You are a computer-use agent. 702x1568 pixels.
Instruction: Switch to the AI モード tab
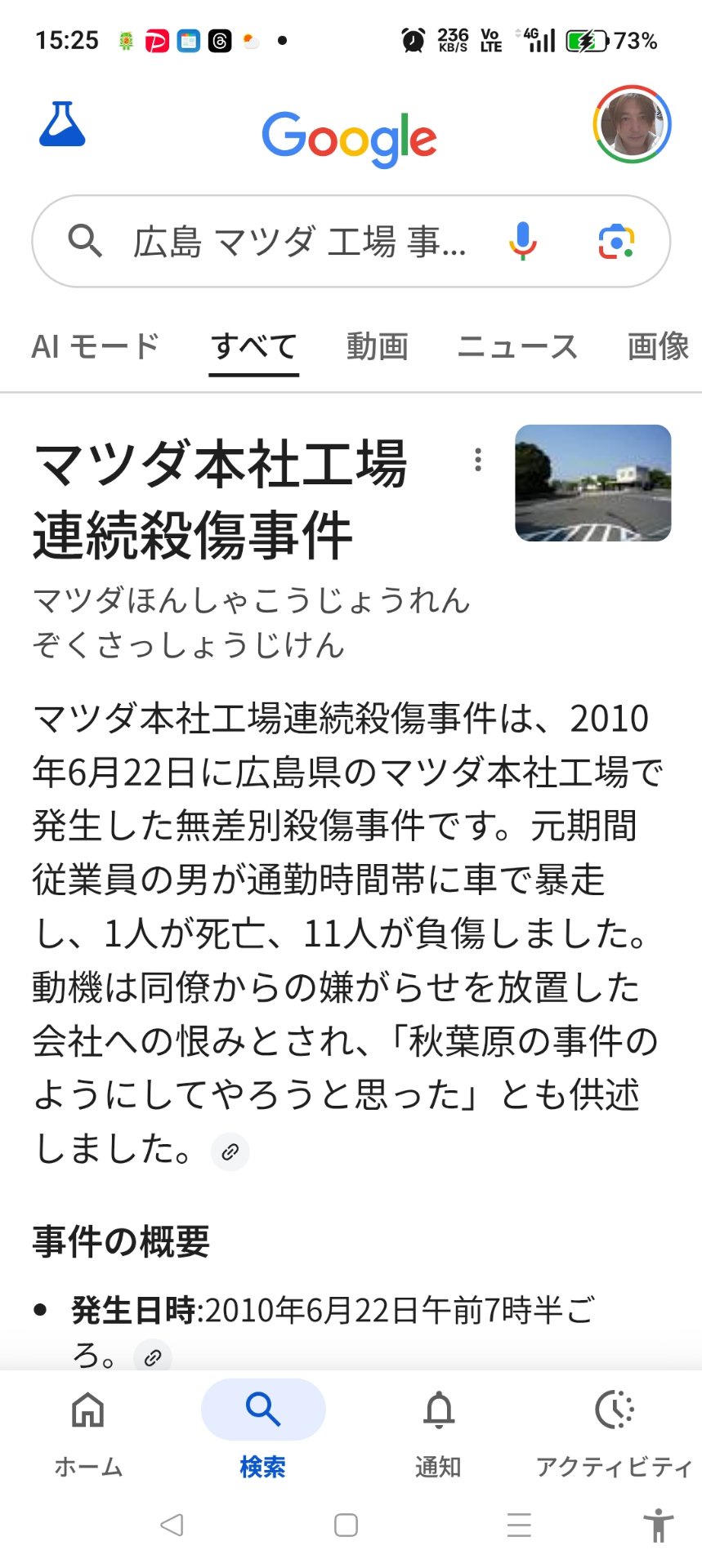(x=95, y=346)
